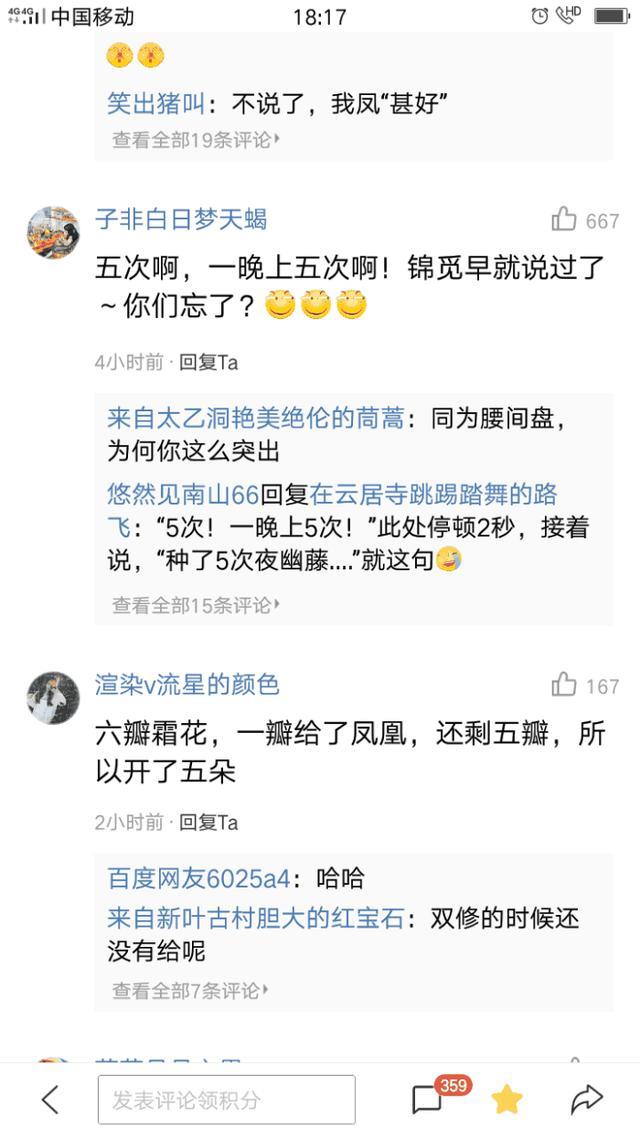Viewport: 640px width, 1137px height.
Task: Open commenter 来自太乙洞艳美绝伦的茼蒿's profile
Action: 255,419
